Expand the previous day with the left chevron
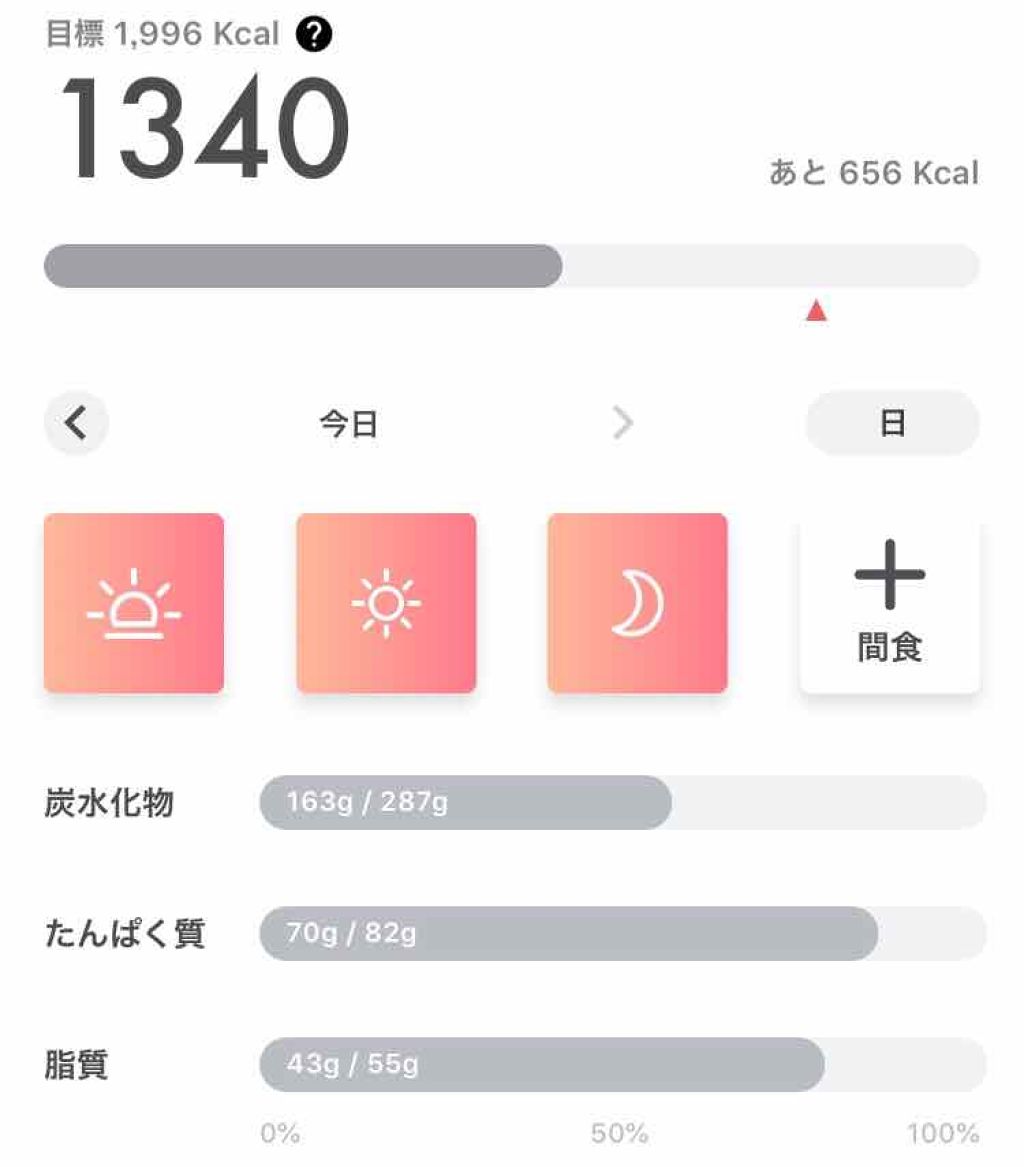The image size is (1024, 1167). (x=75, y=422)
